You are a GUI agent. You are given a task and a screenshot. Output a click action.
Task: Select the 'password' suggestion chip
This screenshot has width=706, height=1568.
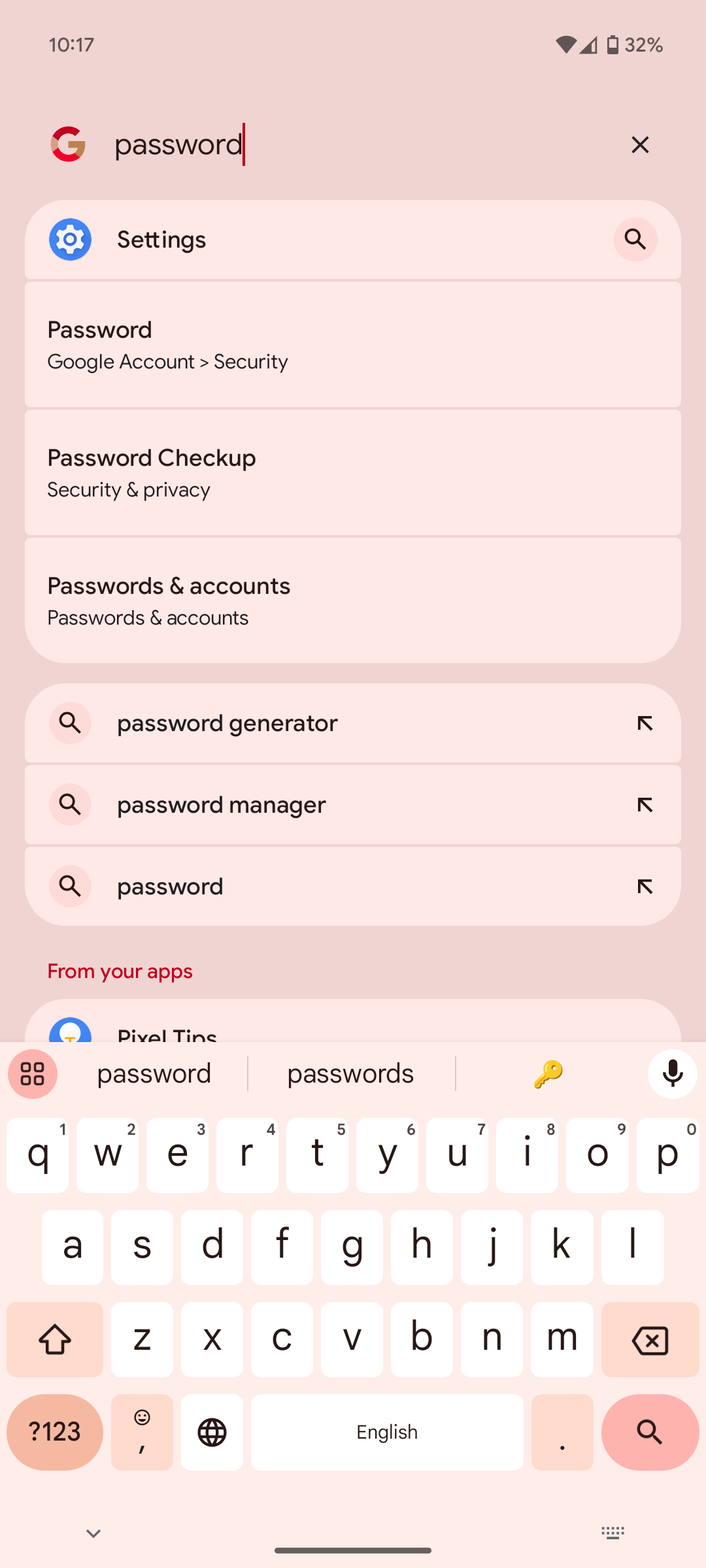(x=154, y=1073)
